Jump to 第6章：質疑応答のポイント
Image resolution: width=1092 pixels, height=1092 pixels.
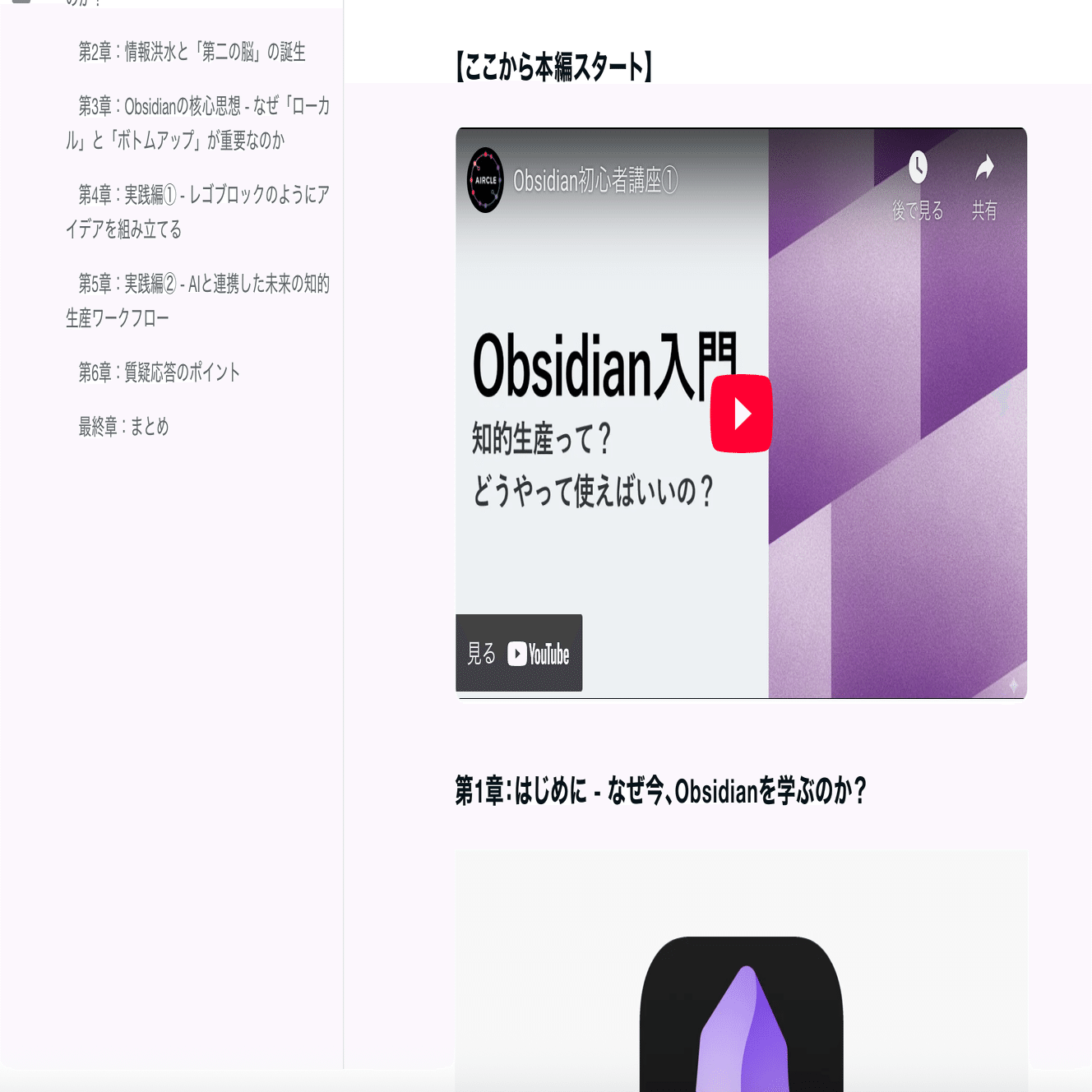(x=159, y=372)
